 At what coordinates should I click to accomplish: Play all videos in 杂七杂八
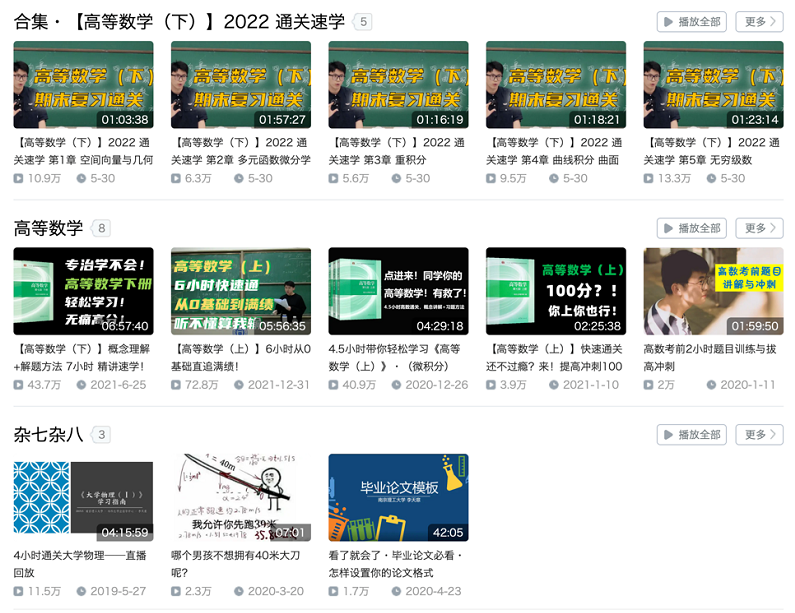691,434
